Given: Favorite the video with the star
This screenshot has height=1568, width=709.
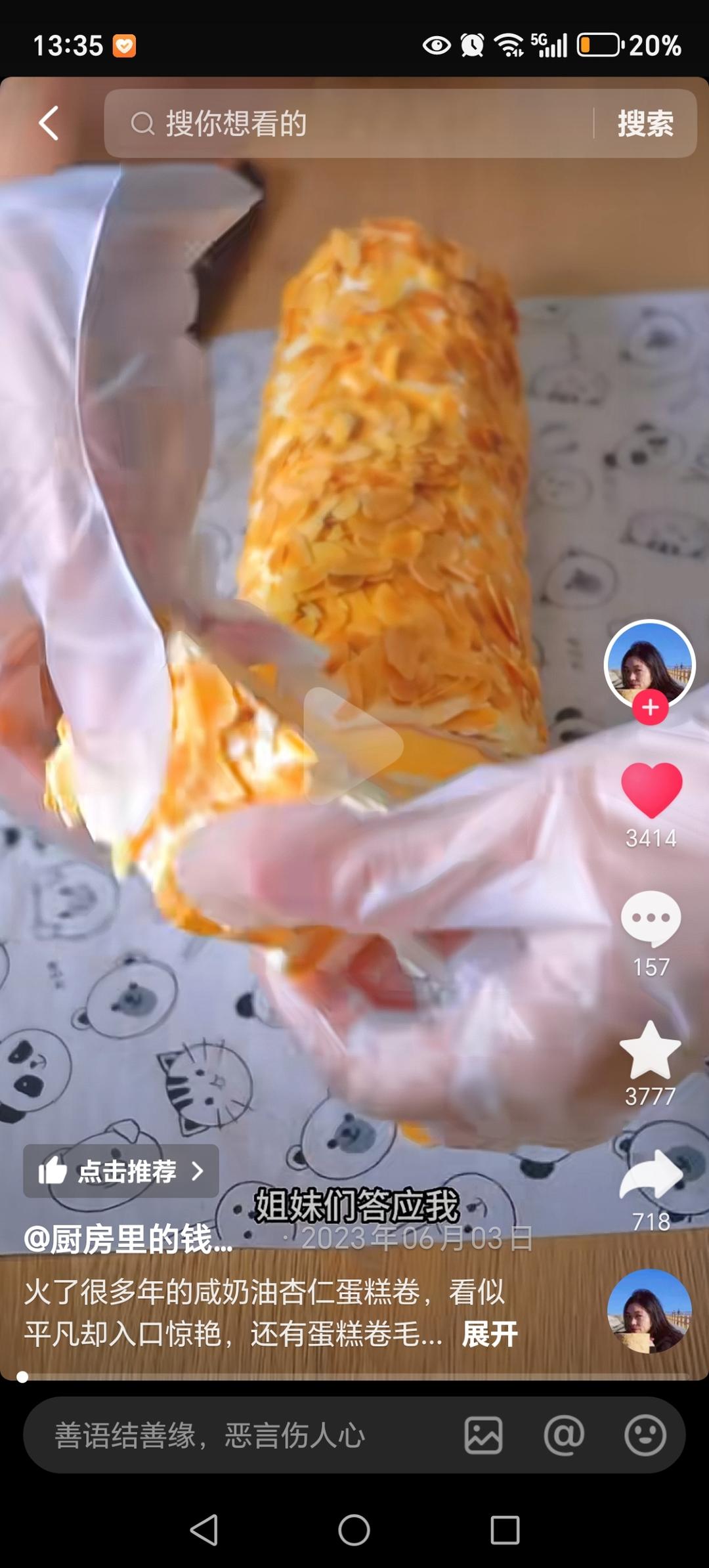Looking at the screenshot, I should pyautogui.click(x=650, y=1051).
